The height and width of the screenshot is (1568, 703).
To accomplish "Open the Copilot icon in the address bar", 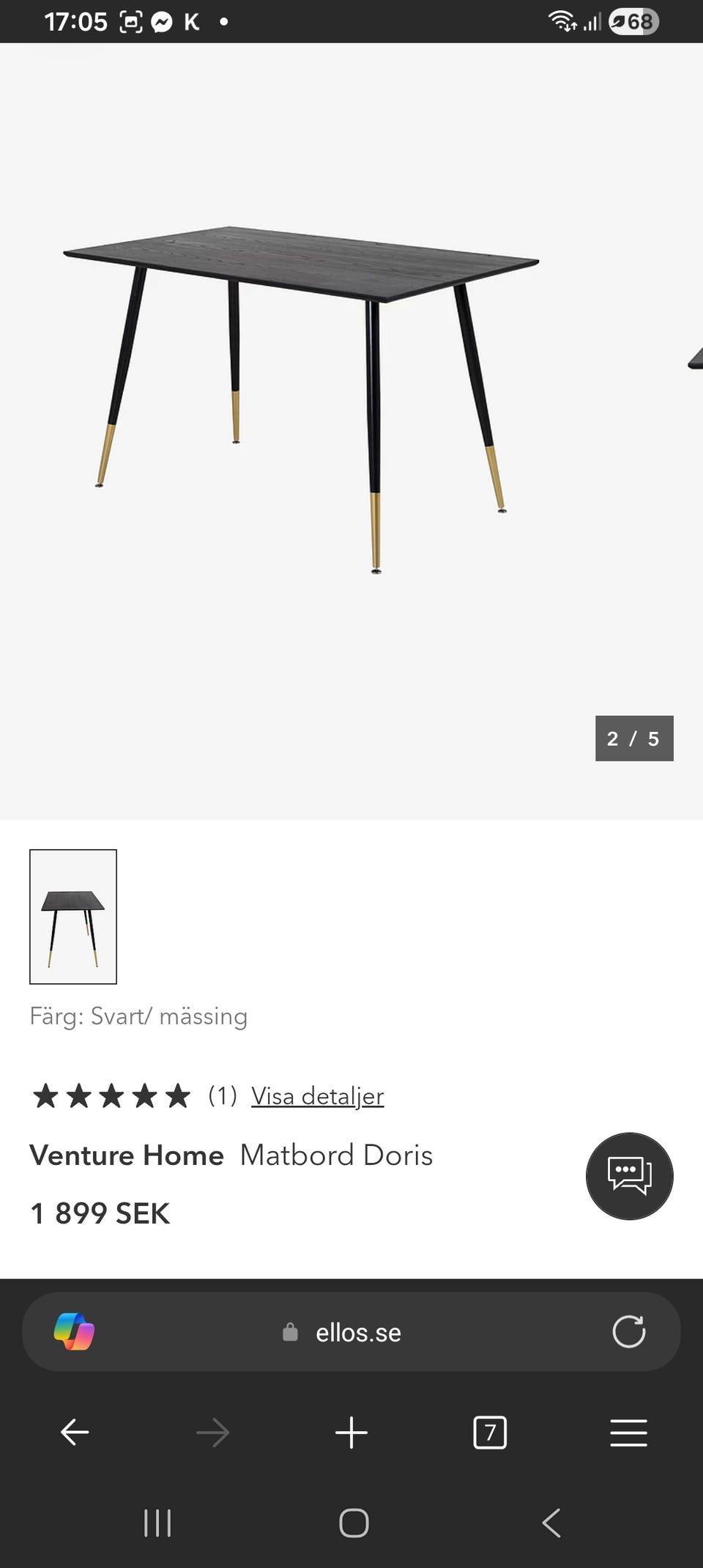I will [74, 1332].
